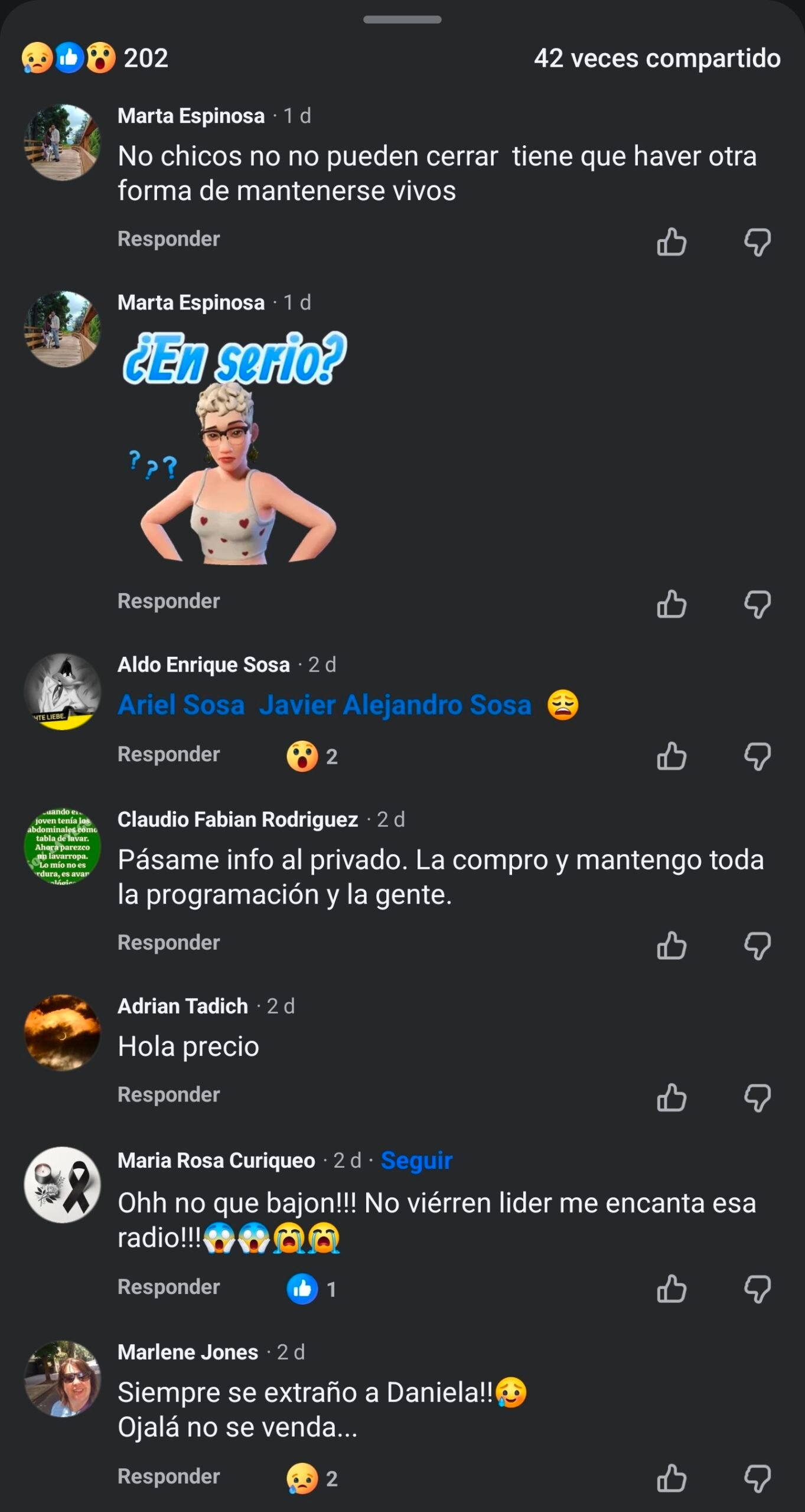This screenshot has height=1512, width=805.
Task: Dislike Marta Espinosa's "No chicos" comment
Action: (757, 242)
